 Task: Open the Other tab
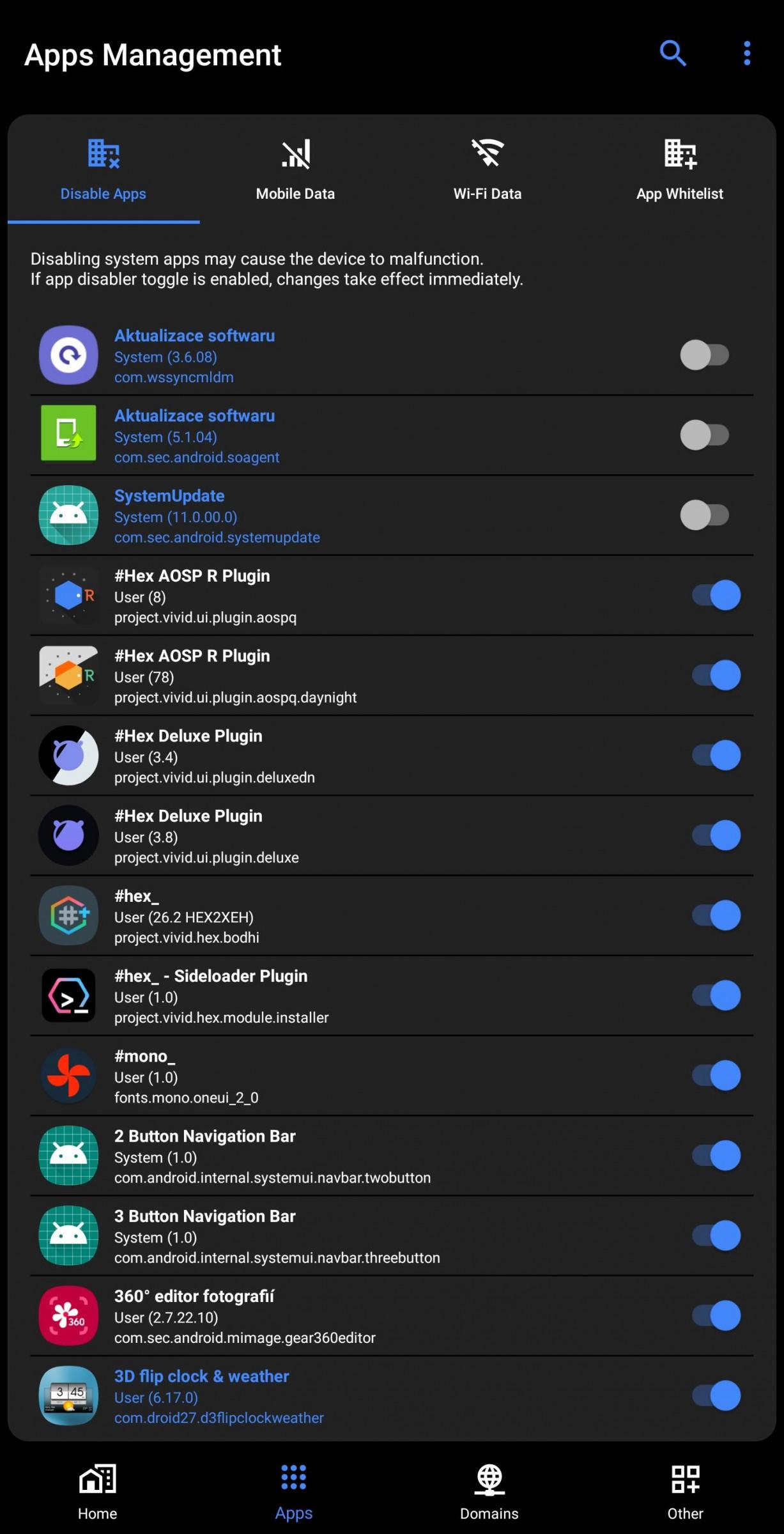coord(686,1492)
